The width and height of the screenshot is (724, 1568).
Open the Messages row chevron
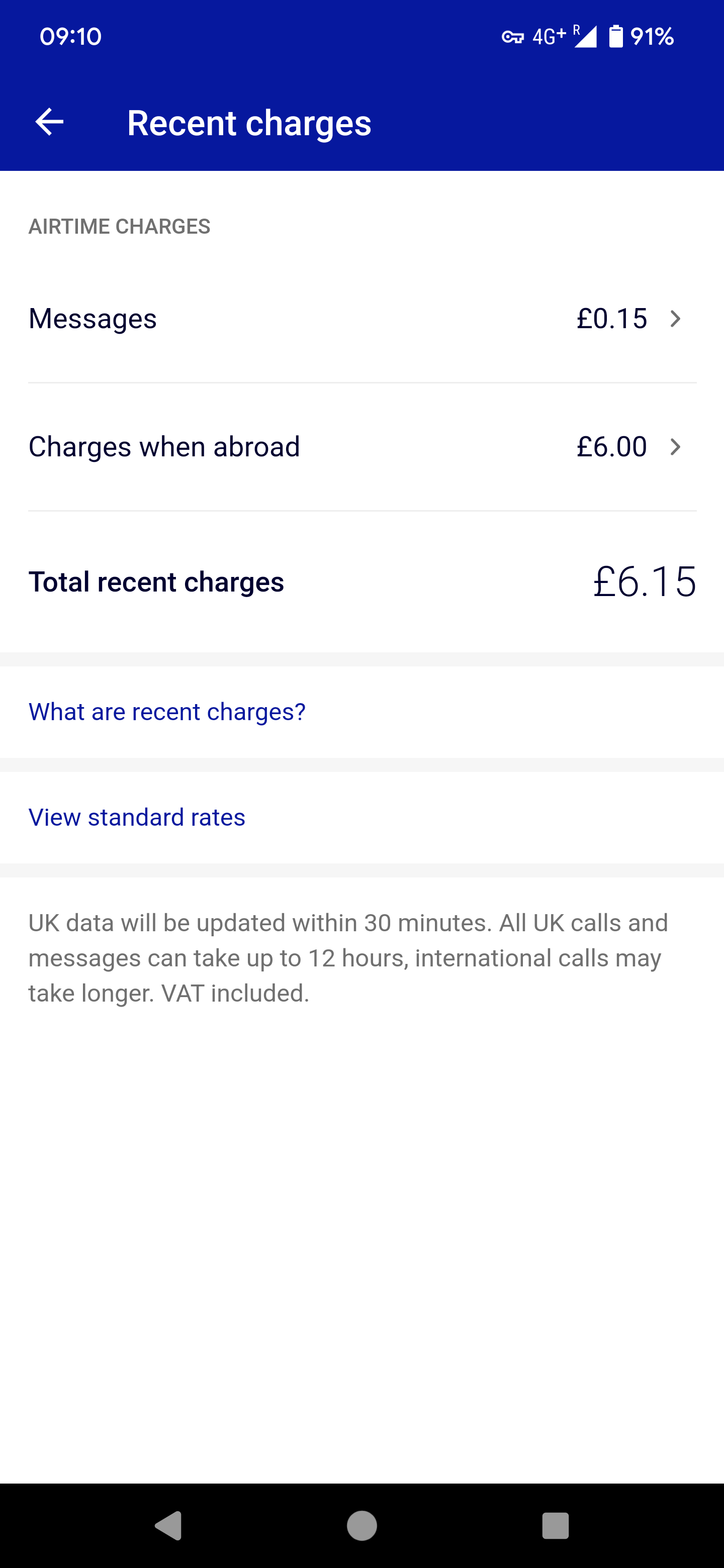point(675,318)
